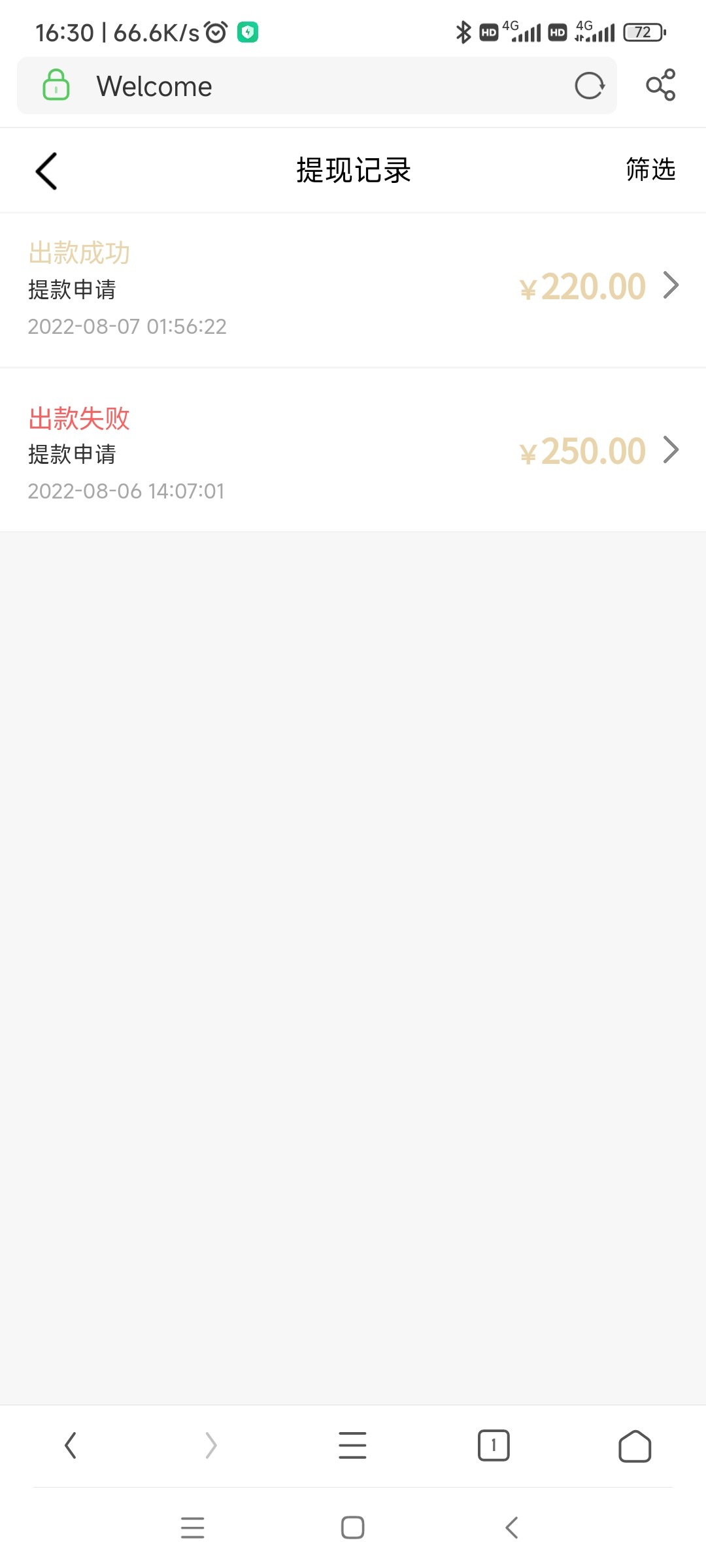The image size is (706, 1568).
Task: Tap the battery saver shield icon
Action: pyautogui.click(x=248, y=31)
